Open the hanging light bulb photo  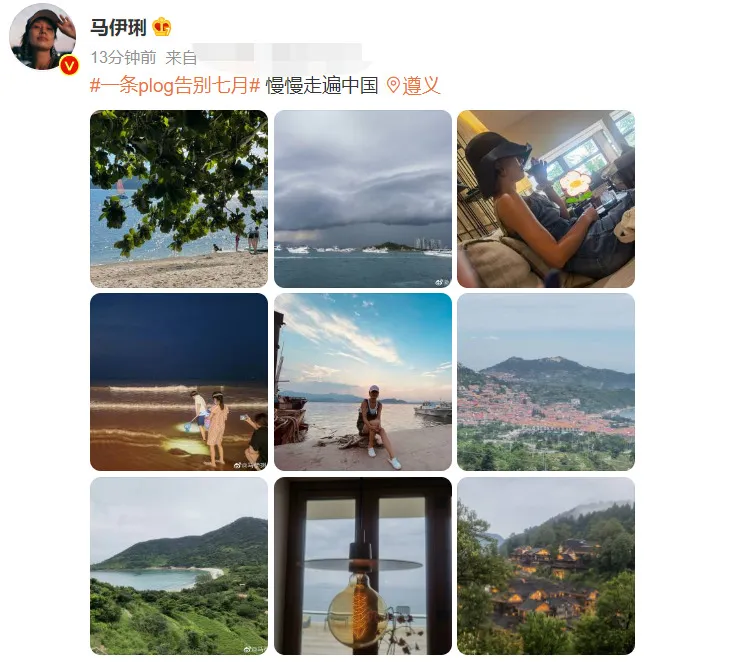point(363,565)
